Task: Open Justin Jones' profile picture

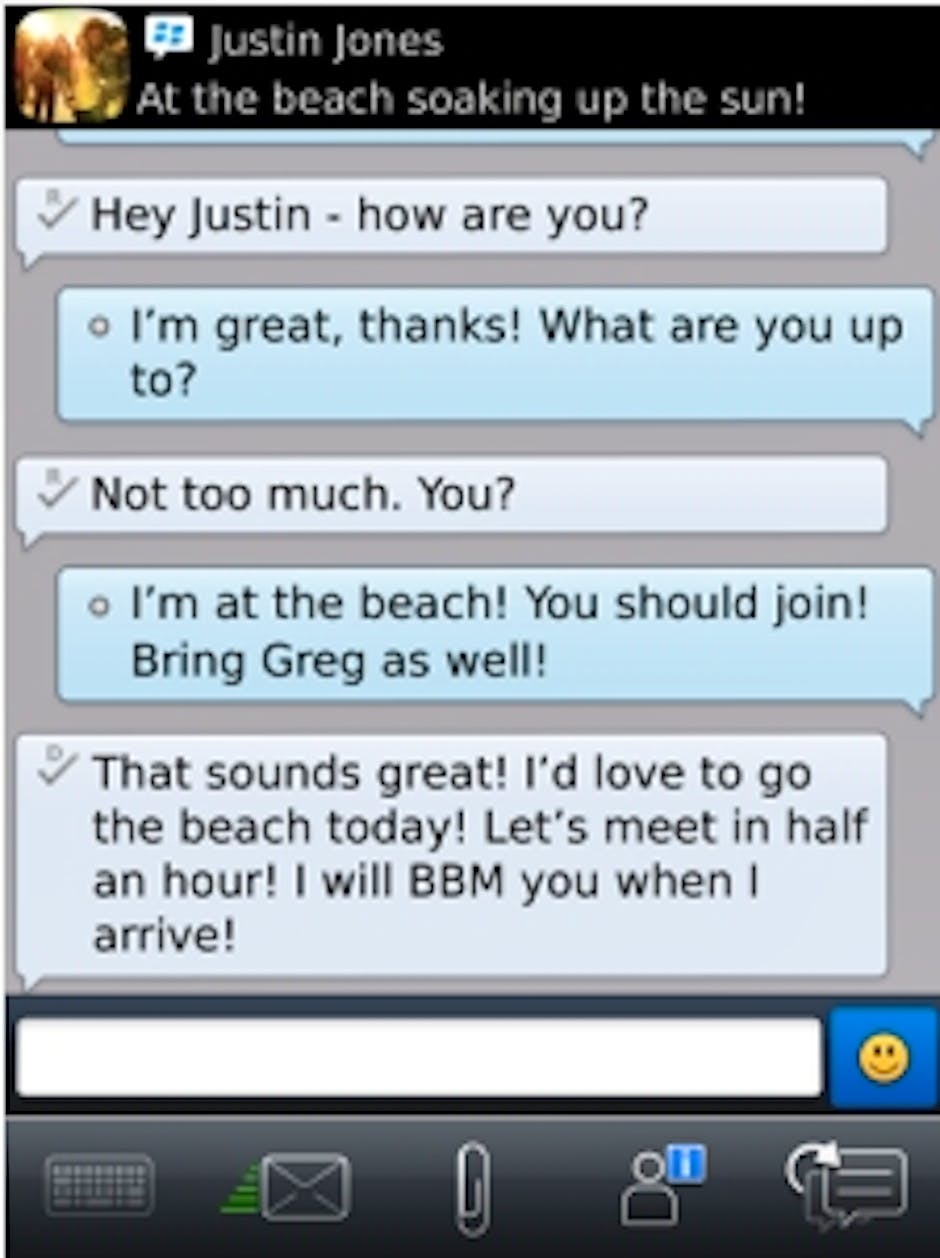Action: 72,65
